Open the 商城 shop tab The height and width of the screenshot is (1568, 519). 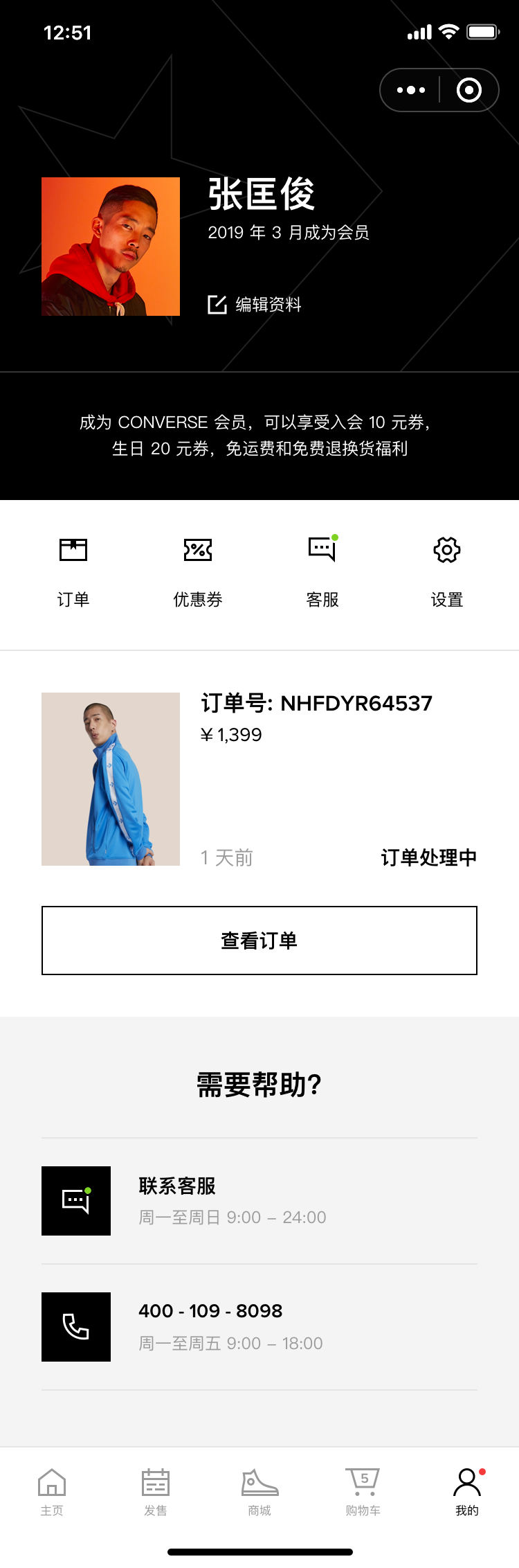pos(259,1492)
